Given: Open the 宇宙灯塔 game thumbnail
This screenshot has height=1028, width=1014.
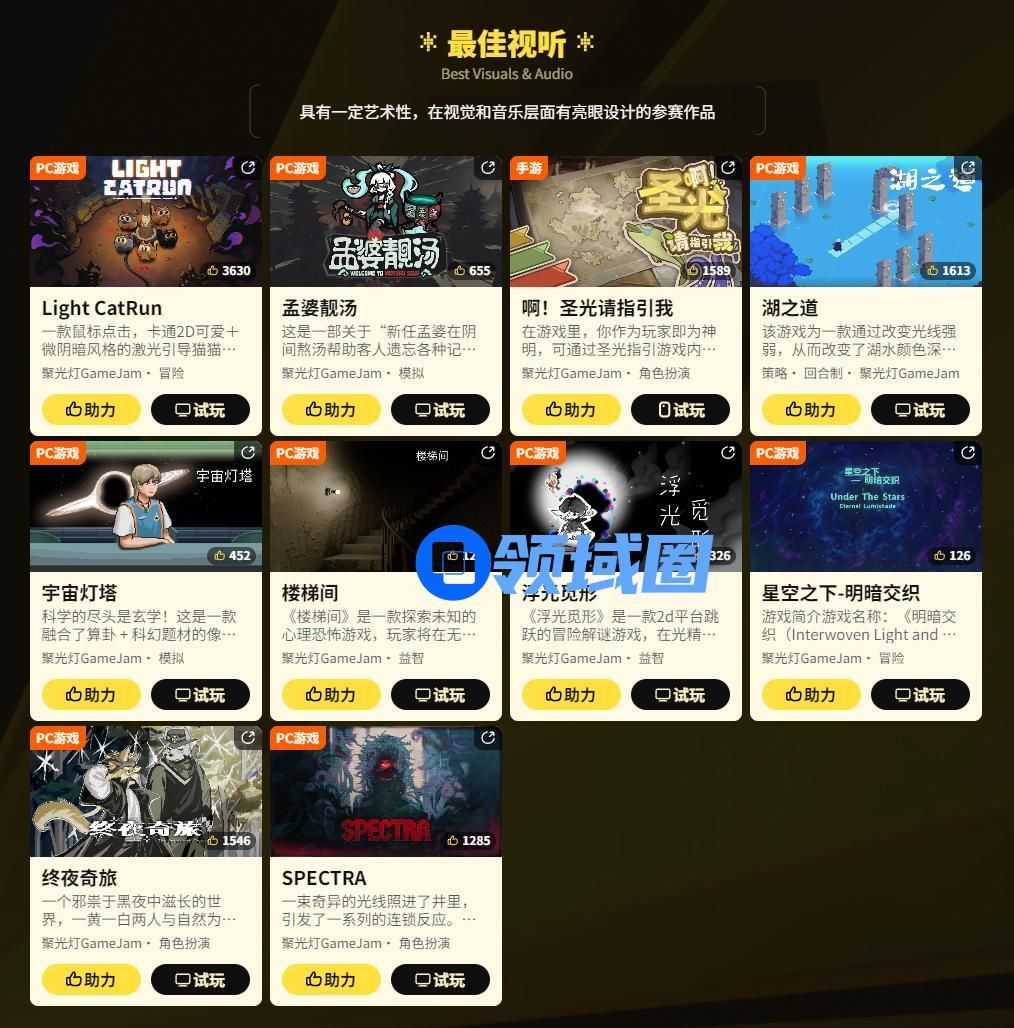Looking at the screenshot, I should click(x=145, y=506).
